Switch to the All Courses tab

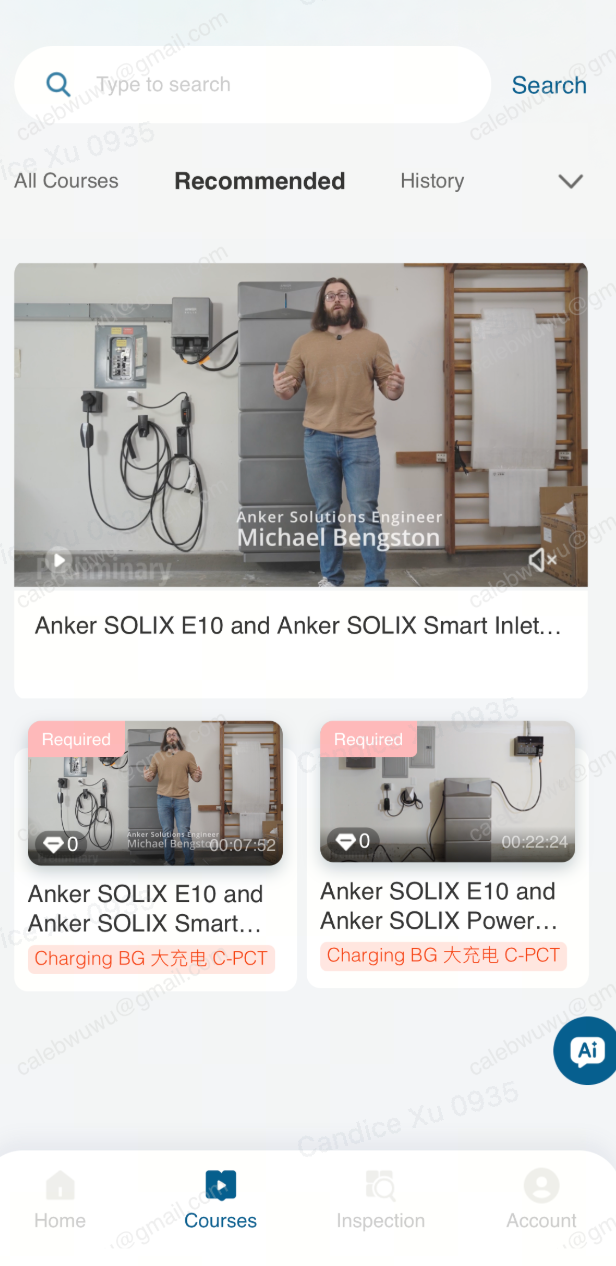(66, 181)
